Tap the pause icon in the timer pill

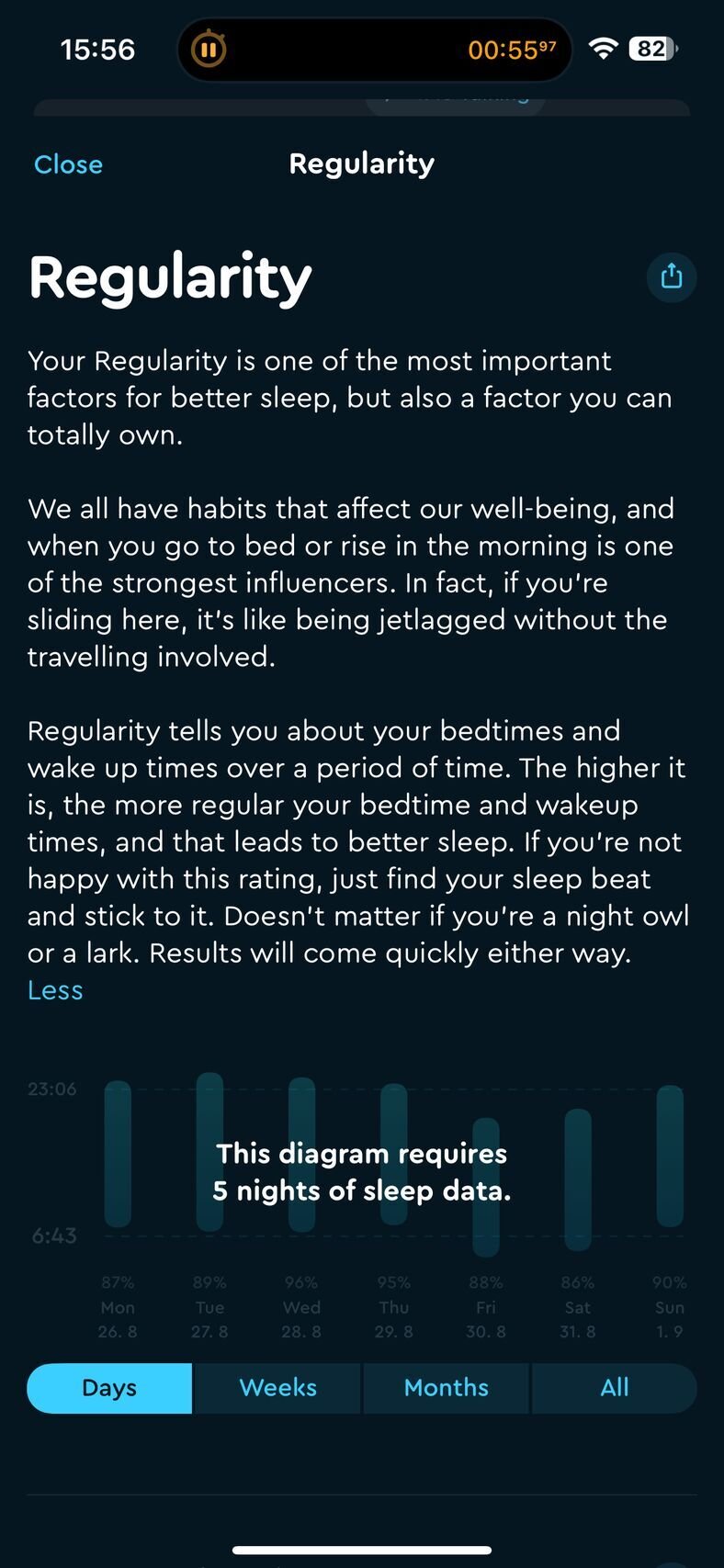pos(209,50)
